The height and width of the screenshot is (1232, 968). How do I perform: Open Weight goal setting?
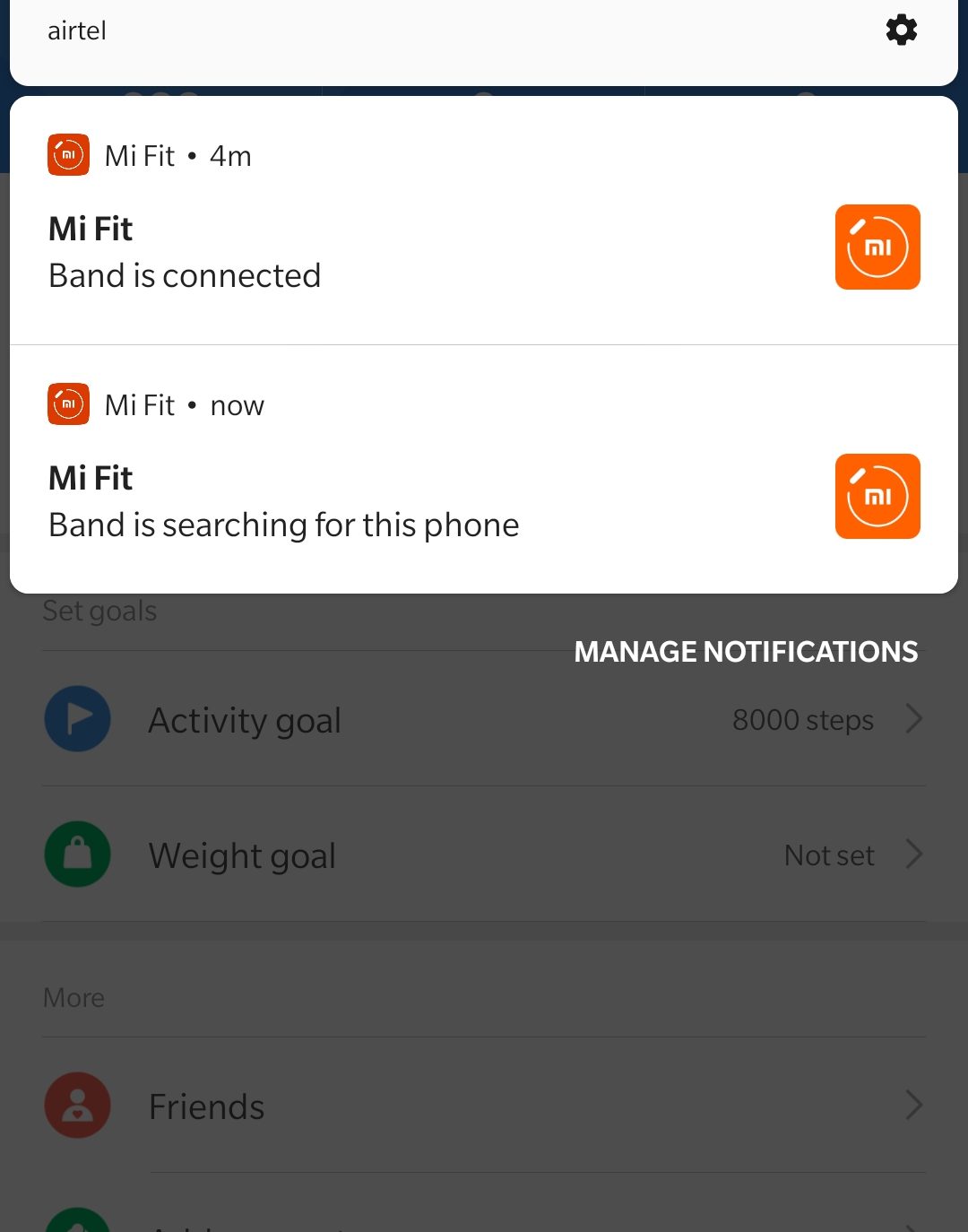point(484,855)
